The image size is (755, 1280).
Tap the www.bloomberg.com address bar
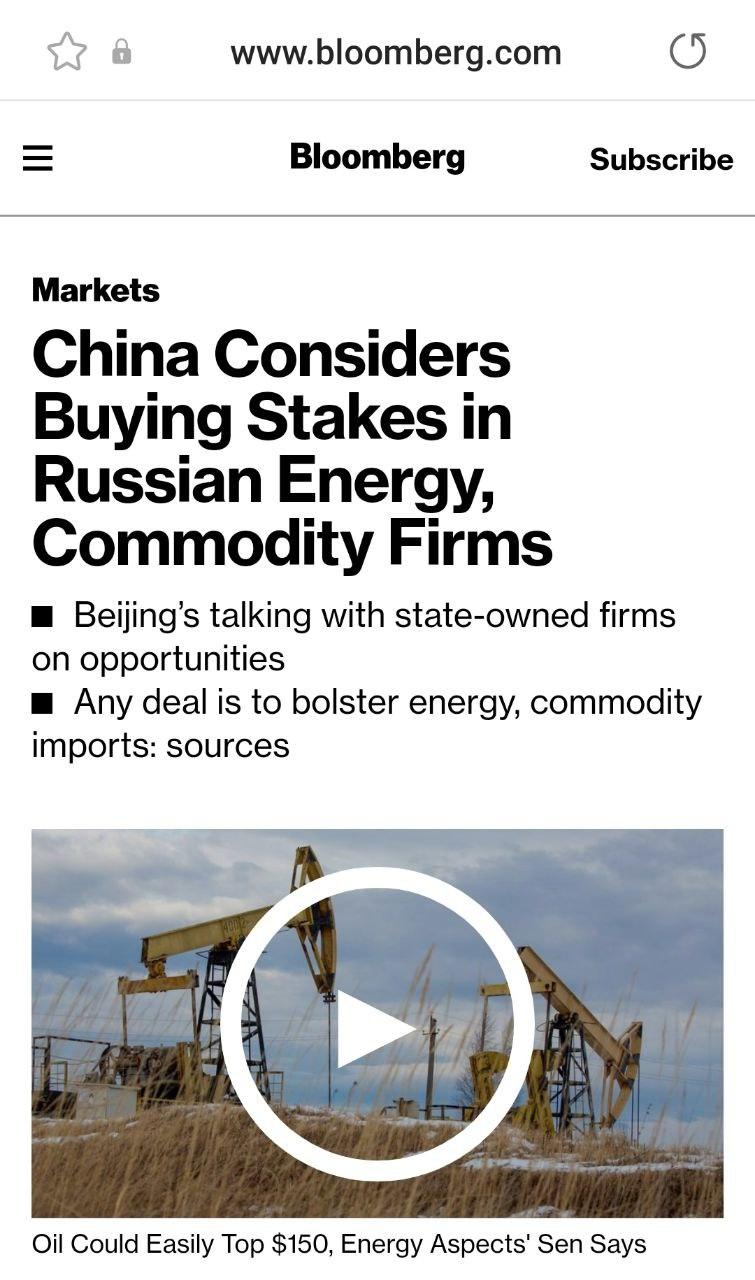[x=396, y=52]
